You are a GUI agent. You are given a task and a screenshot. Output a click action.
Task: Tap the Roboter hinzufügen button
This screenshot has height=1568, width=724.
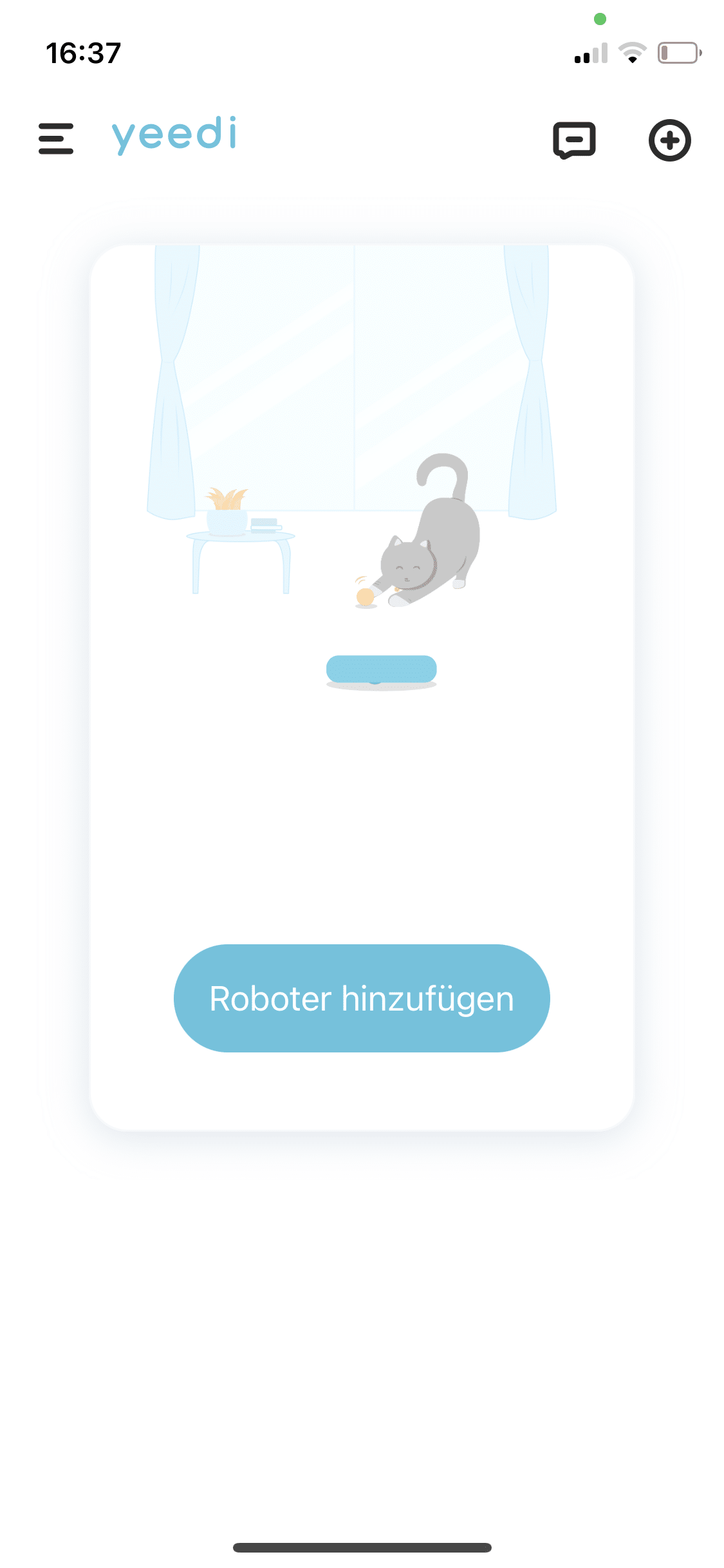click(362, 998)
